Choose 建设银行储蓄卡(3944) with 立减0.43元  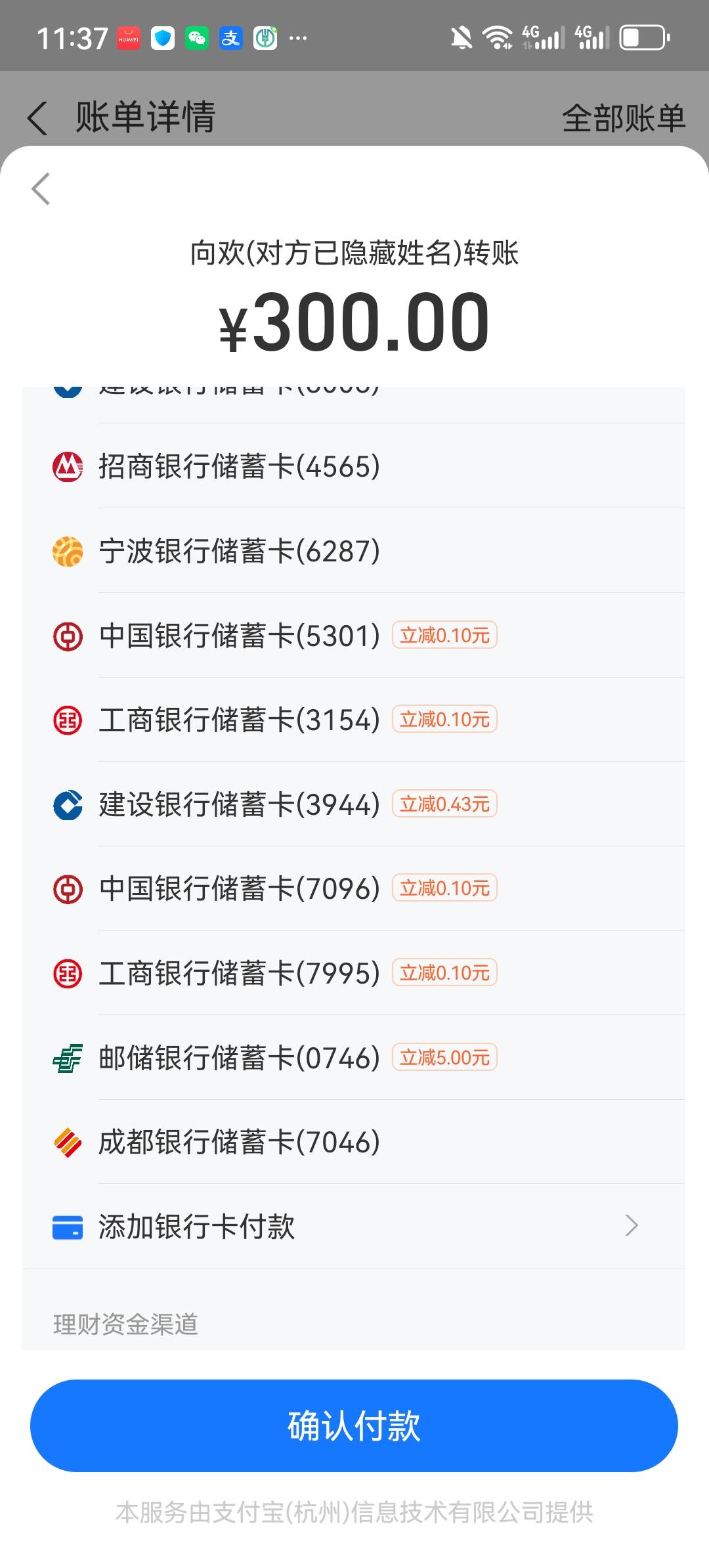pos(354,804)
